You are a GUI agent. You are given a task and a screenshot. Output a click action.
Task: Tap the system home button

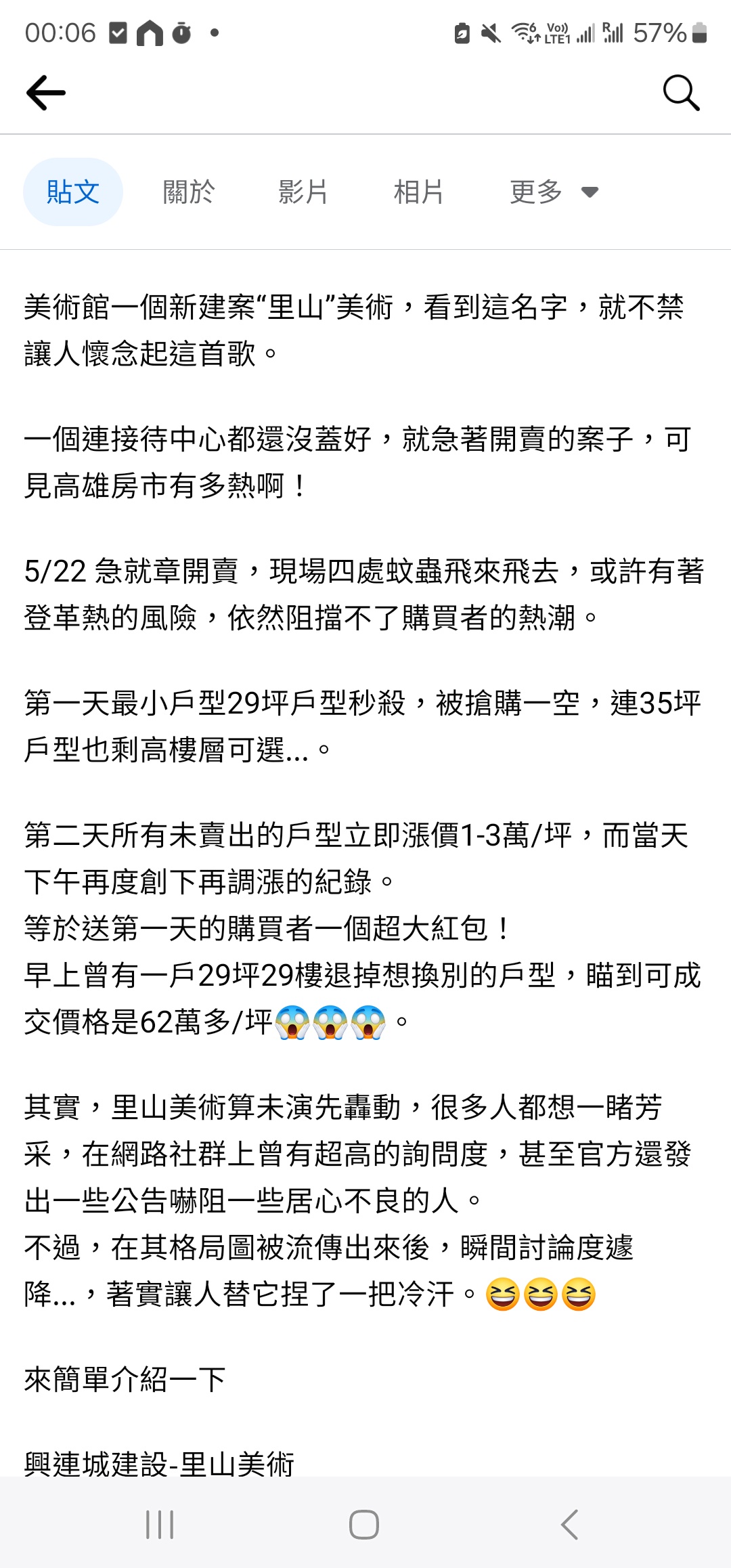364,1525
